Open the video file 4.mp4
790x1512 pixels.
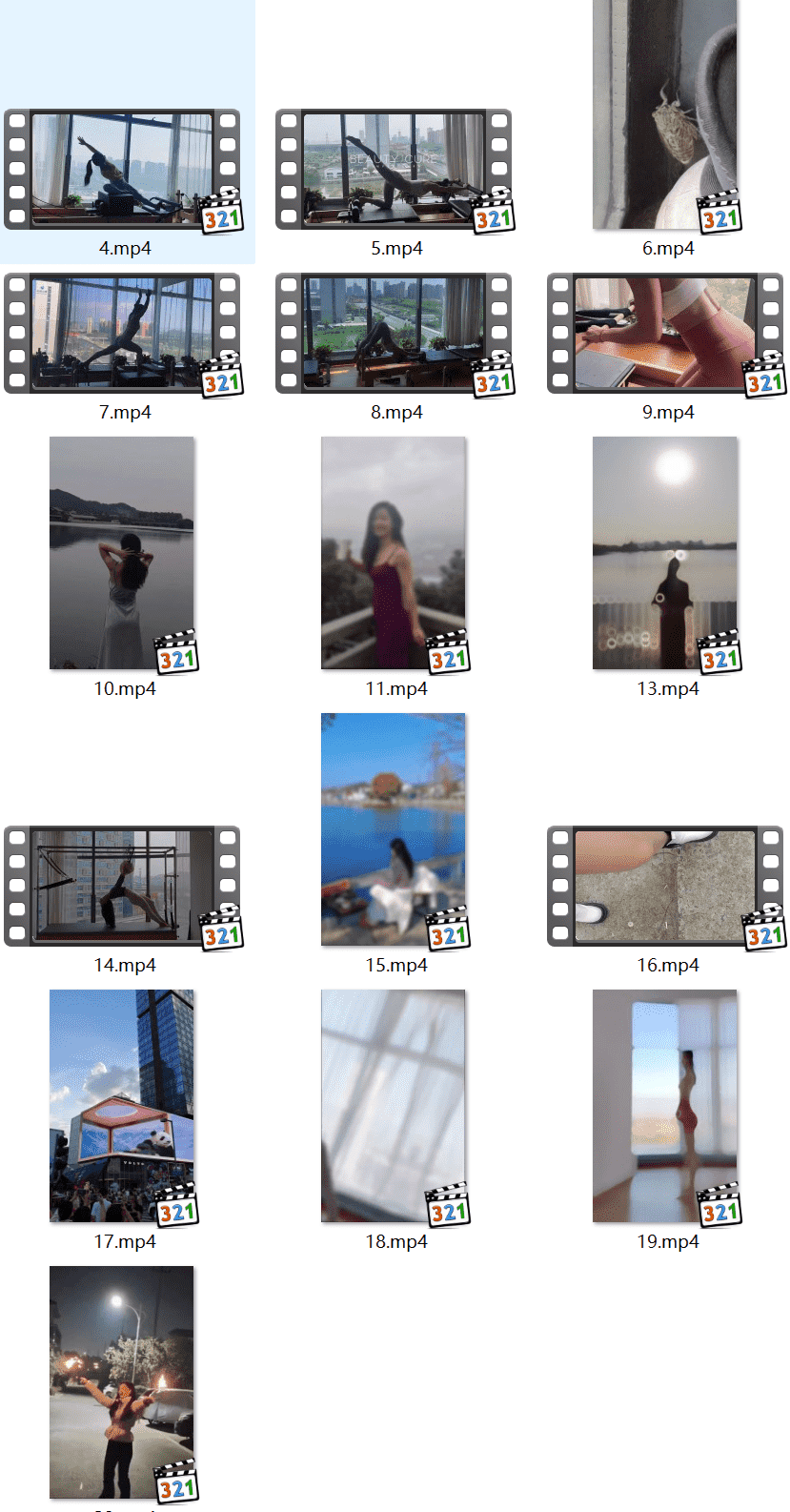tap(122, 170)
